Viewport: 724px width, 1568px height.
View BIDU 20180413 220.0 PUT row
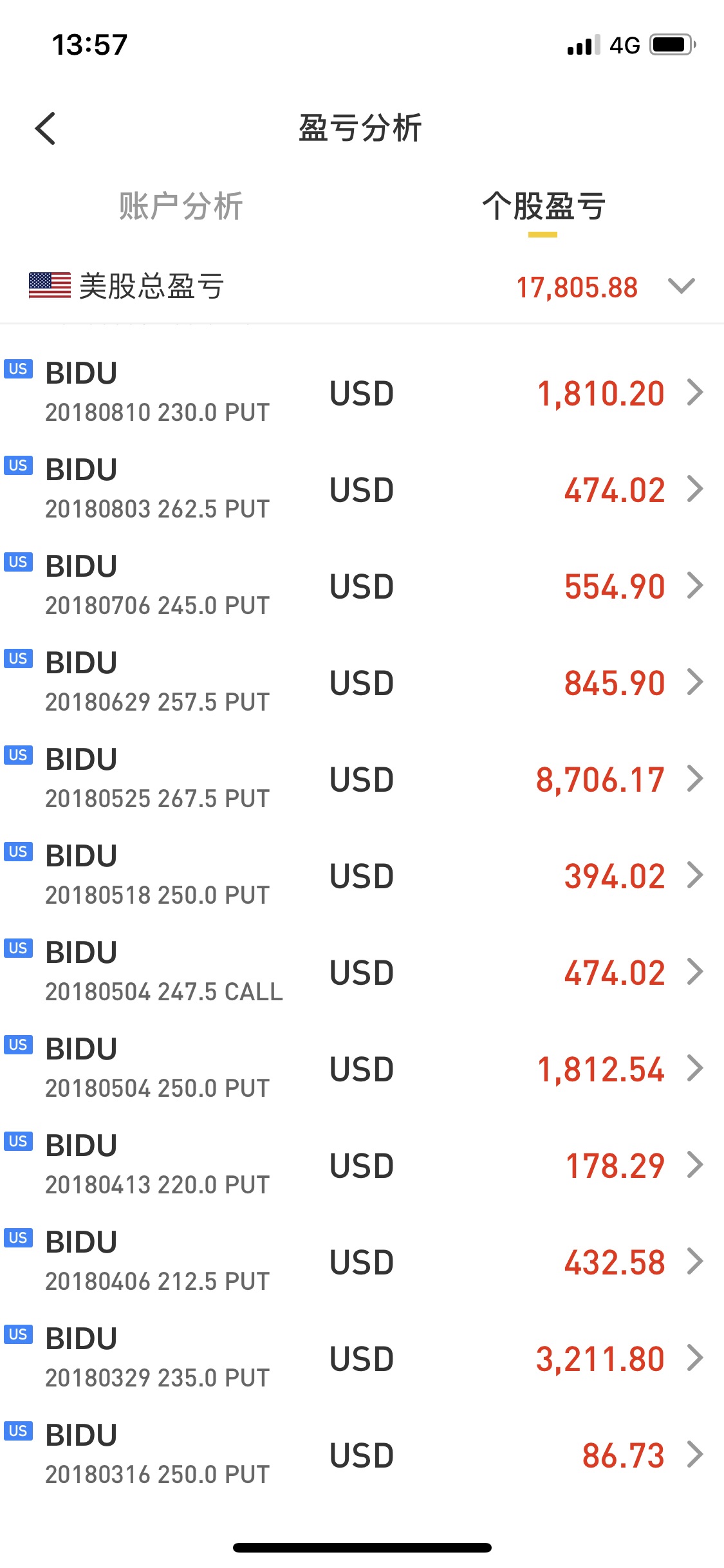(x=360, y=1165)
